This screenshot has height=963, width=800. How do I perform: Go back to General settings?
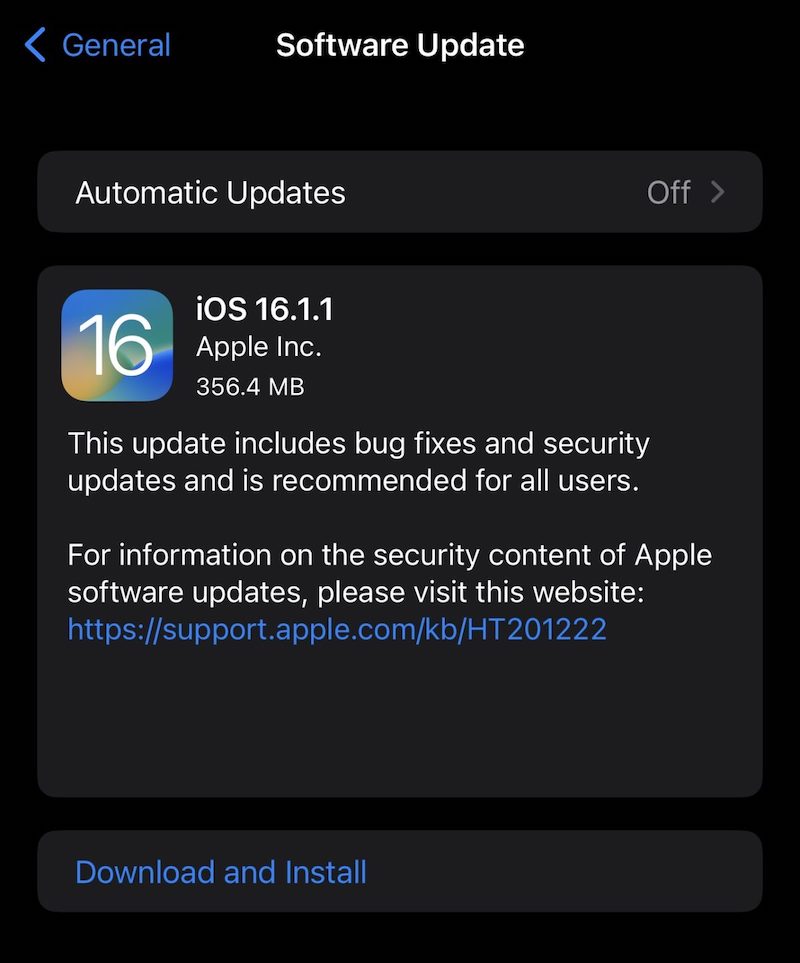[x=98, y=46]
